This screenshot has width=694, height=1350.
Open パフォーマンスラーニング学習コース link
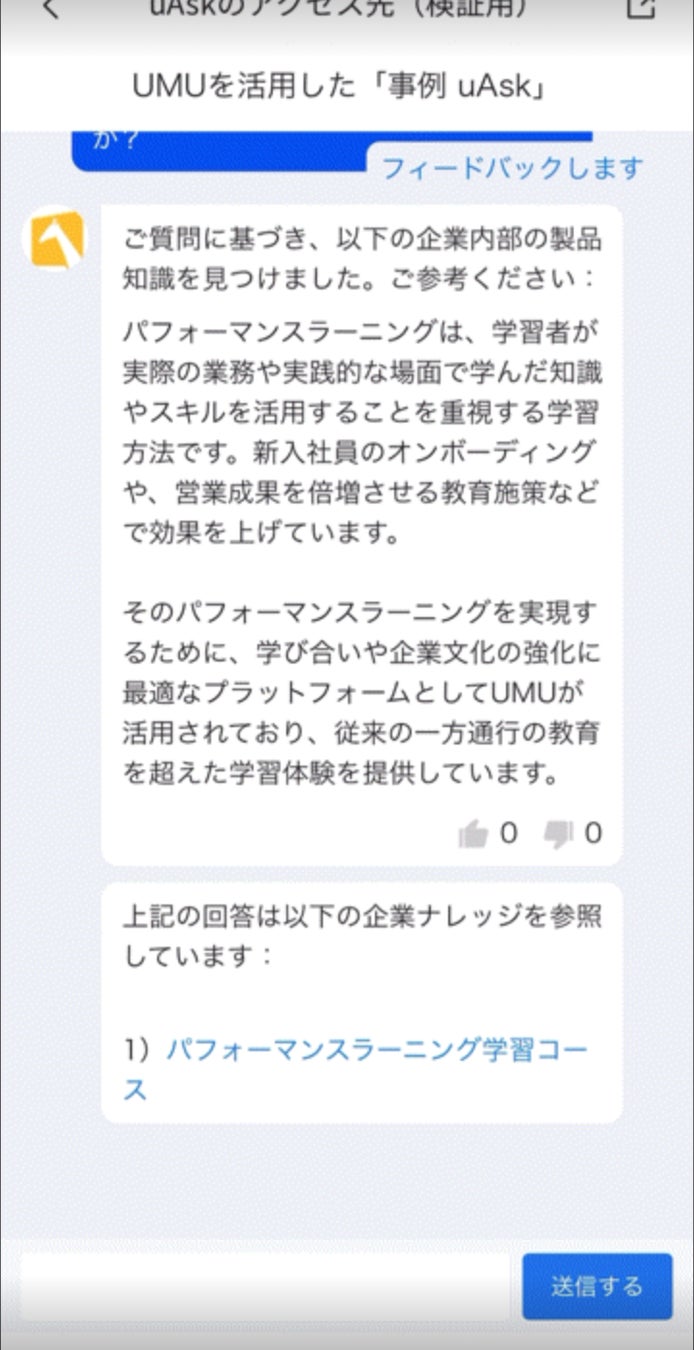(x=357, y=1069)
